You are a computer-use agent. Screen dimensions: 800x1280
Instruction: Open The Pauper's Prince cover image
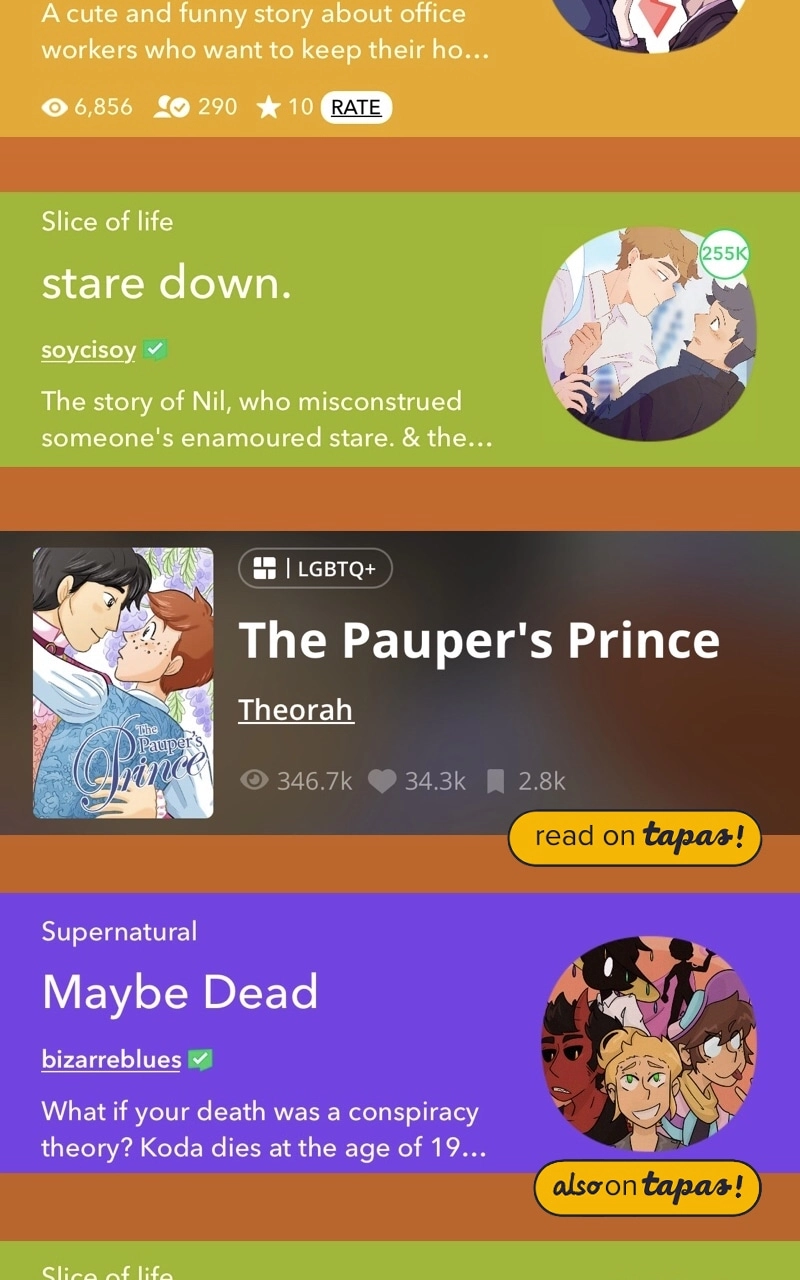pos(123,683)
